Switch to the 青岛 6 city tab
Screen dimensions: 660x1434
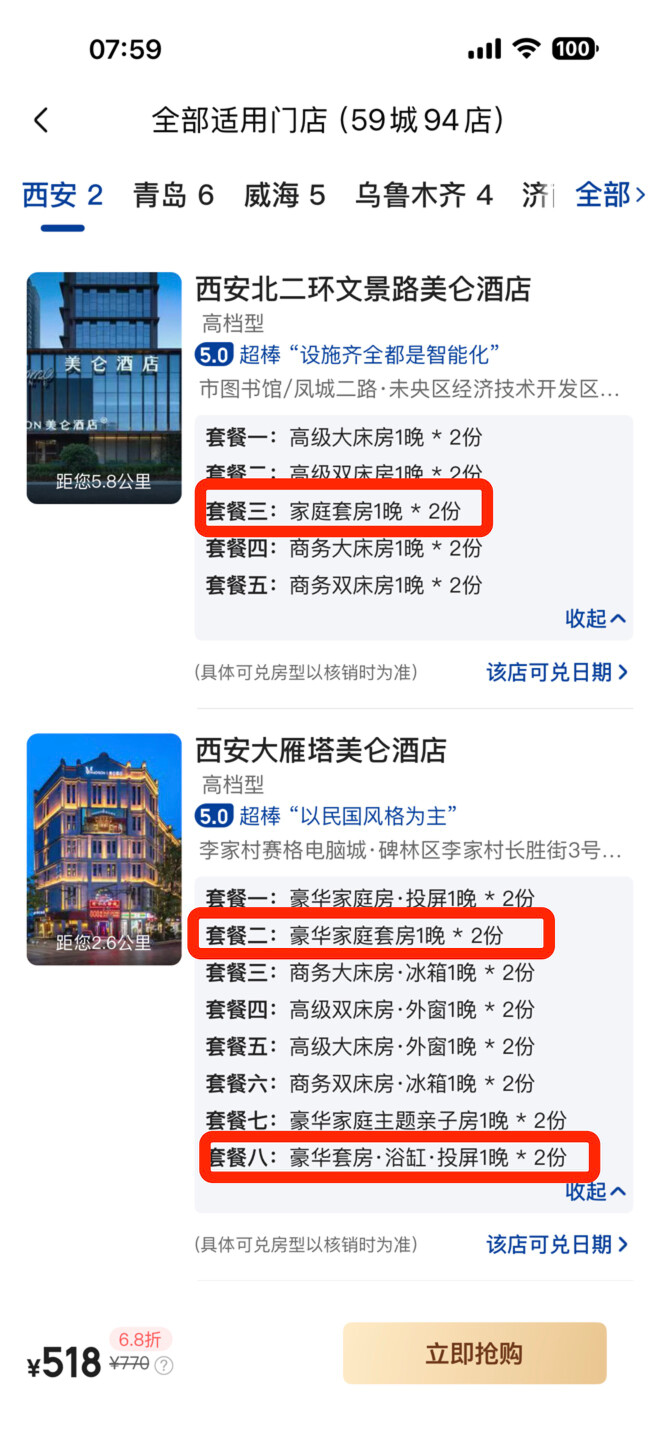pyautogui.click(x=174, y=195)
